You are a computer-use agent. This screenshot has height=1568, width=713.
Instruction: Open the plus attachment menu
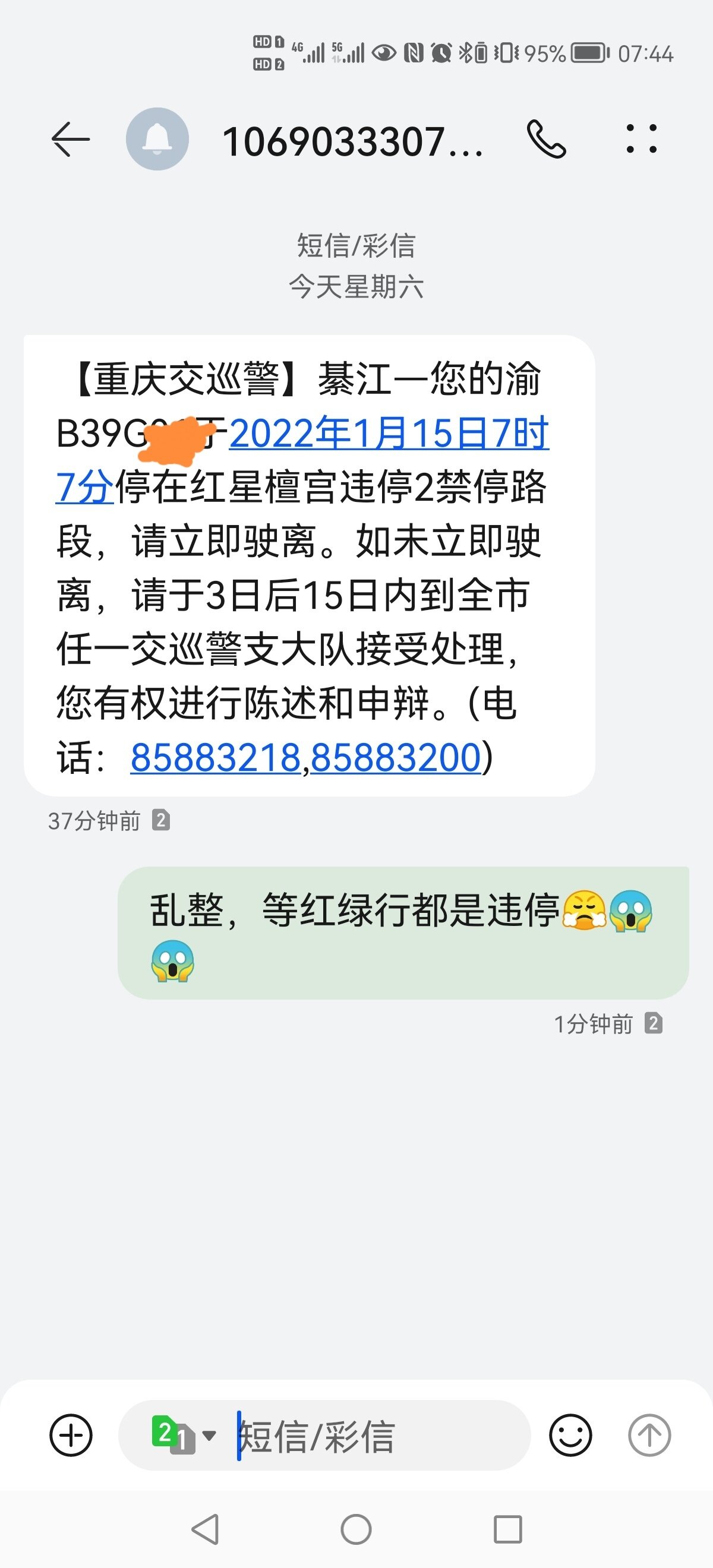pyautogui.click(x=71, y=1436)
